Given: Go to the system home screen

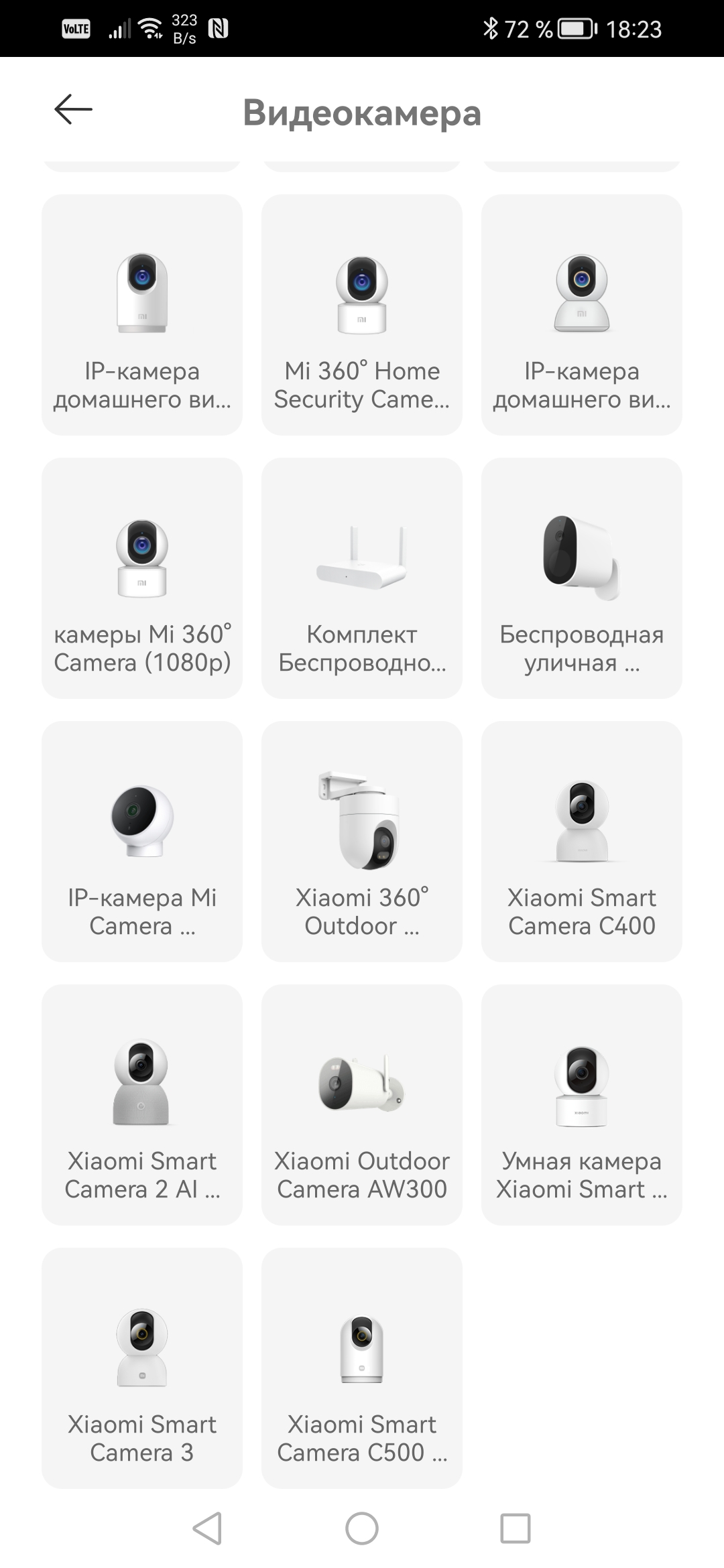Looking at the screenshot, I should [x=362, y=1528].
